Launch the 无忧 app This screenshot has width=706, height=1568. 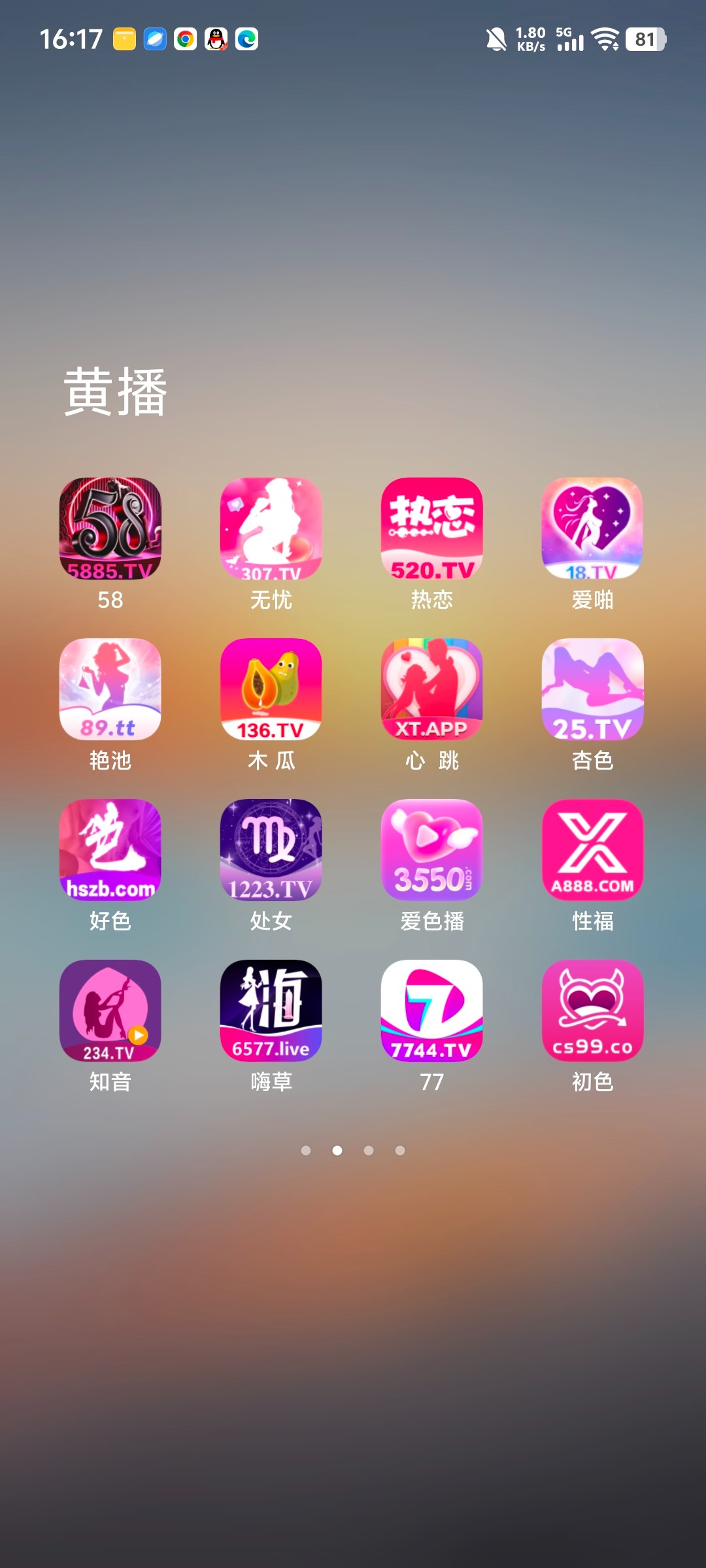pyautogui.click(x=271, y=528)
